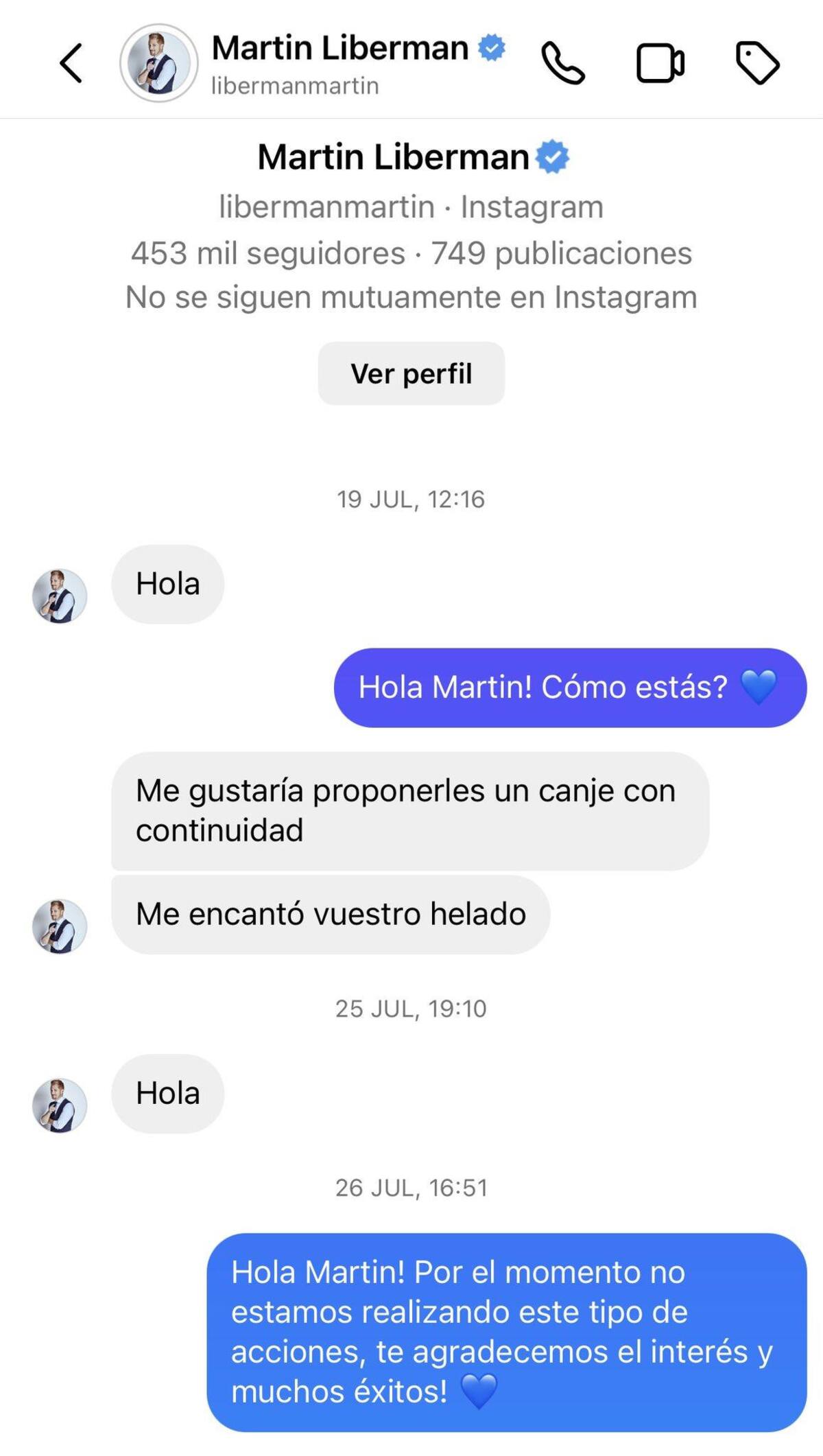Open Martin Liberman's header profile picture
This screenshot has height=1456, width=823.
(159, 63)
